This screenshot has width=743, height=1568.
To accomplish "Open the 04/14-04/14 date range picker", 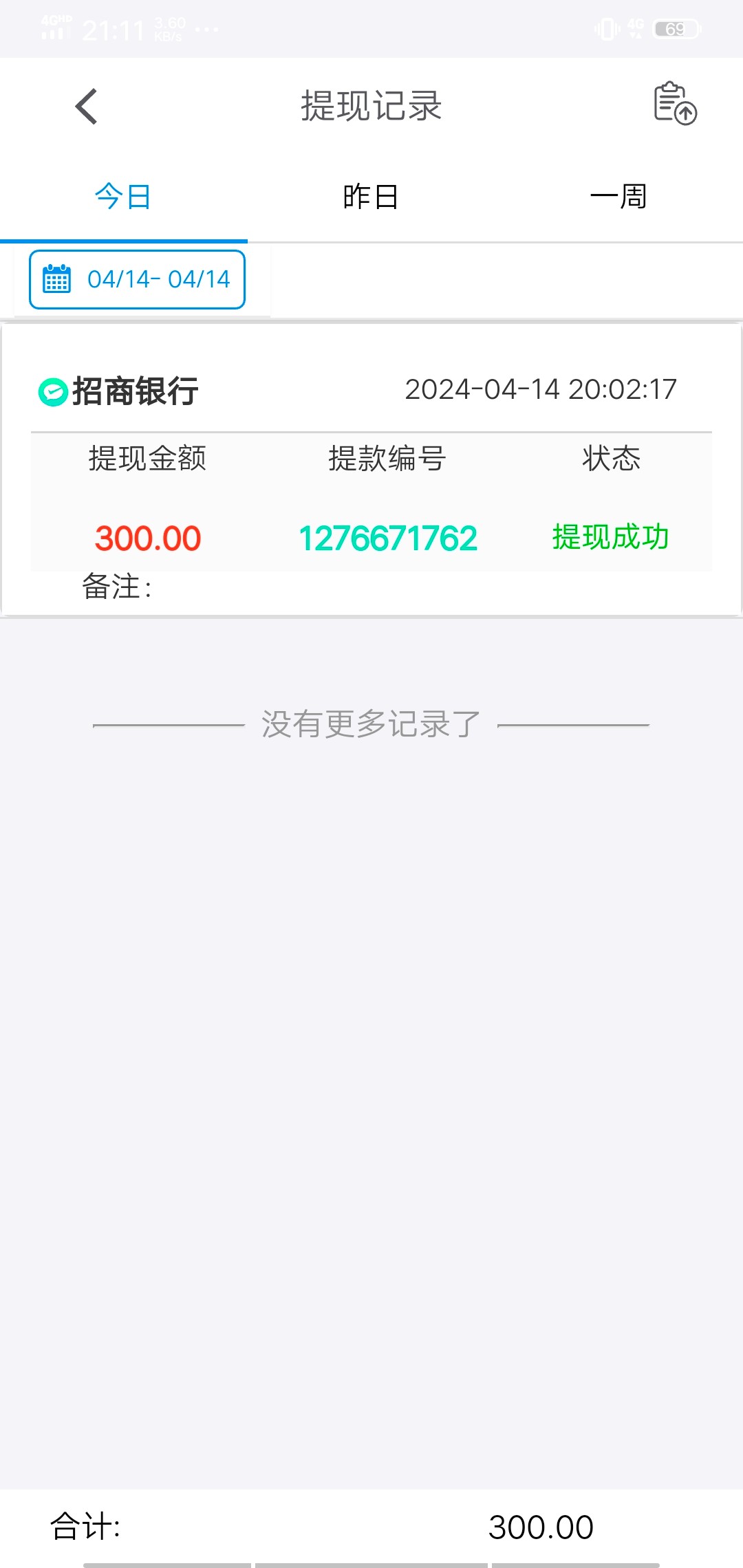I will pos(136,279).
